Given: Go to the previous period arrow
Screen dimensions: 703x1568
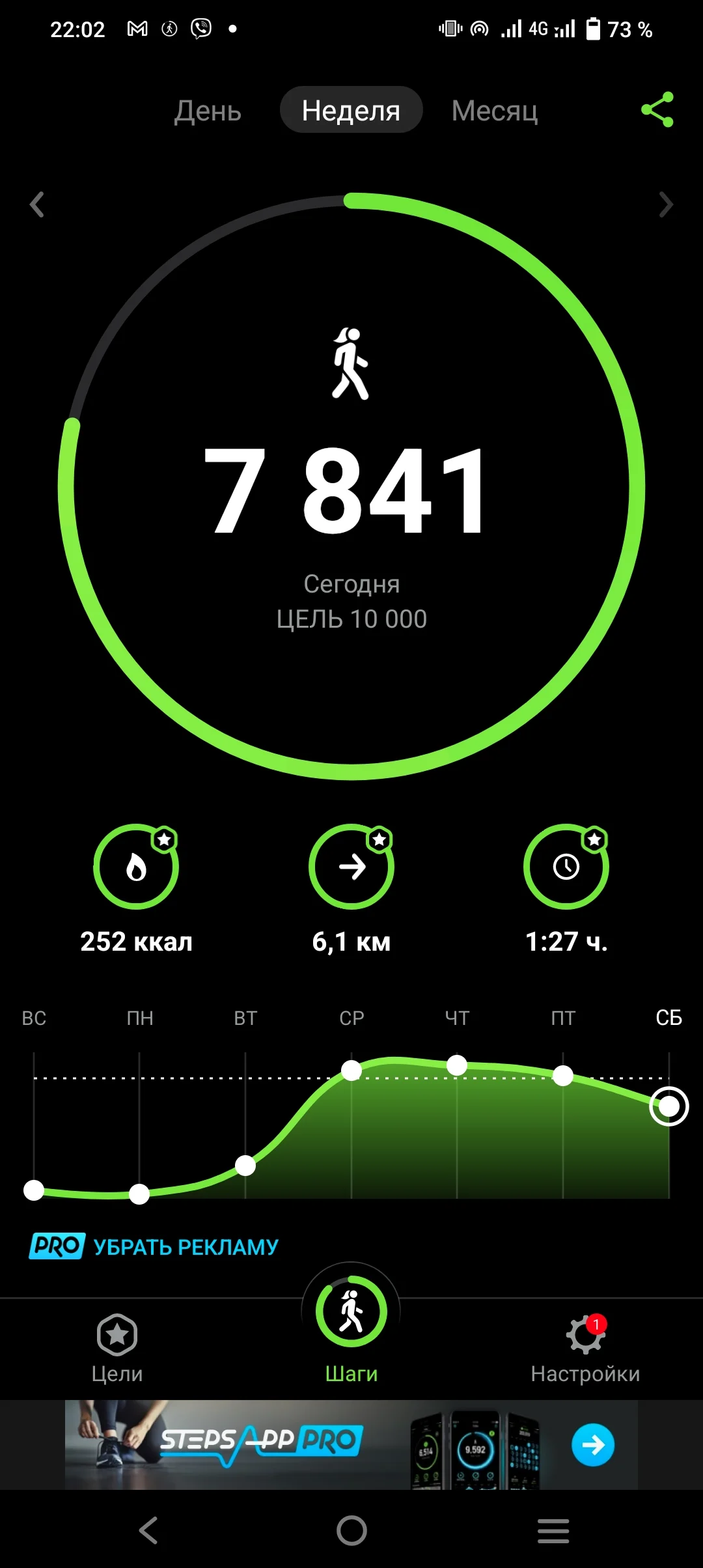Looking at the screenshot, I should click(x=37, y=204).
